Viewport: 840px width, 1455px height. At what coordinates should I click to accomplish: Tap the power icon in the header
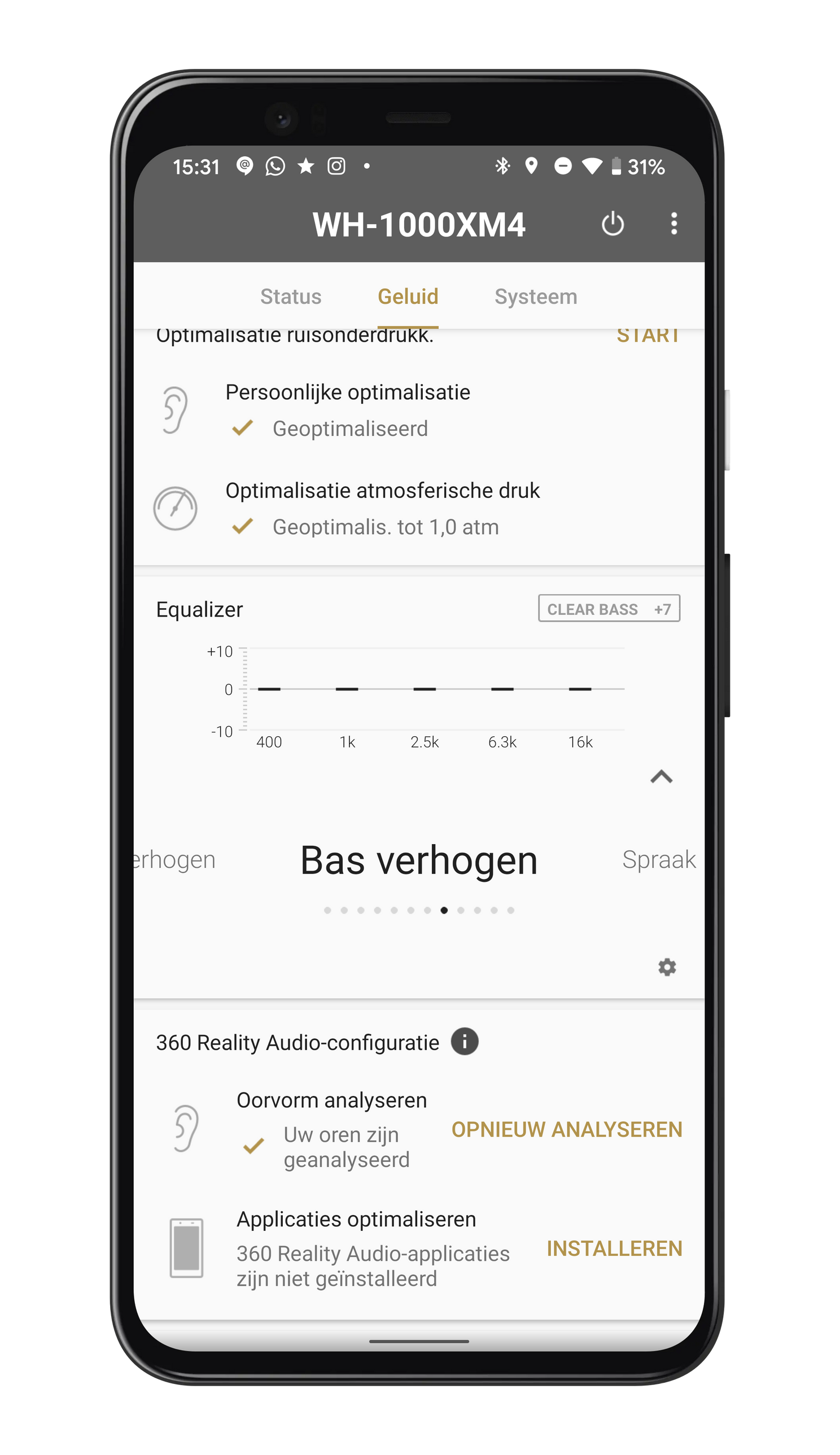(612, 224)
